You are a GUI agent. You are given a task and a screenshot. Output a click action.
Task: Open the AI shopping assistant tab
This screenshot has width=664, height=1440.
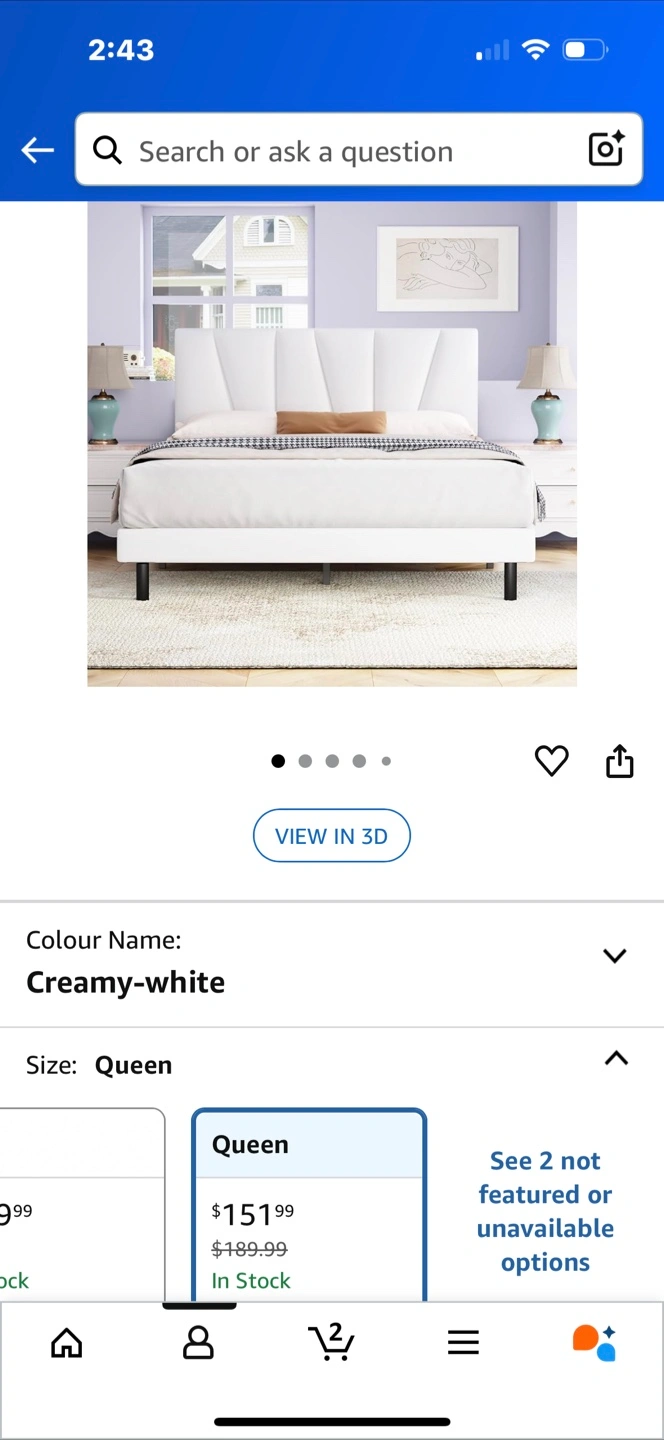point(594,1342)
